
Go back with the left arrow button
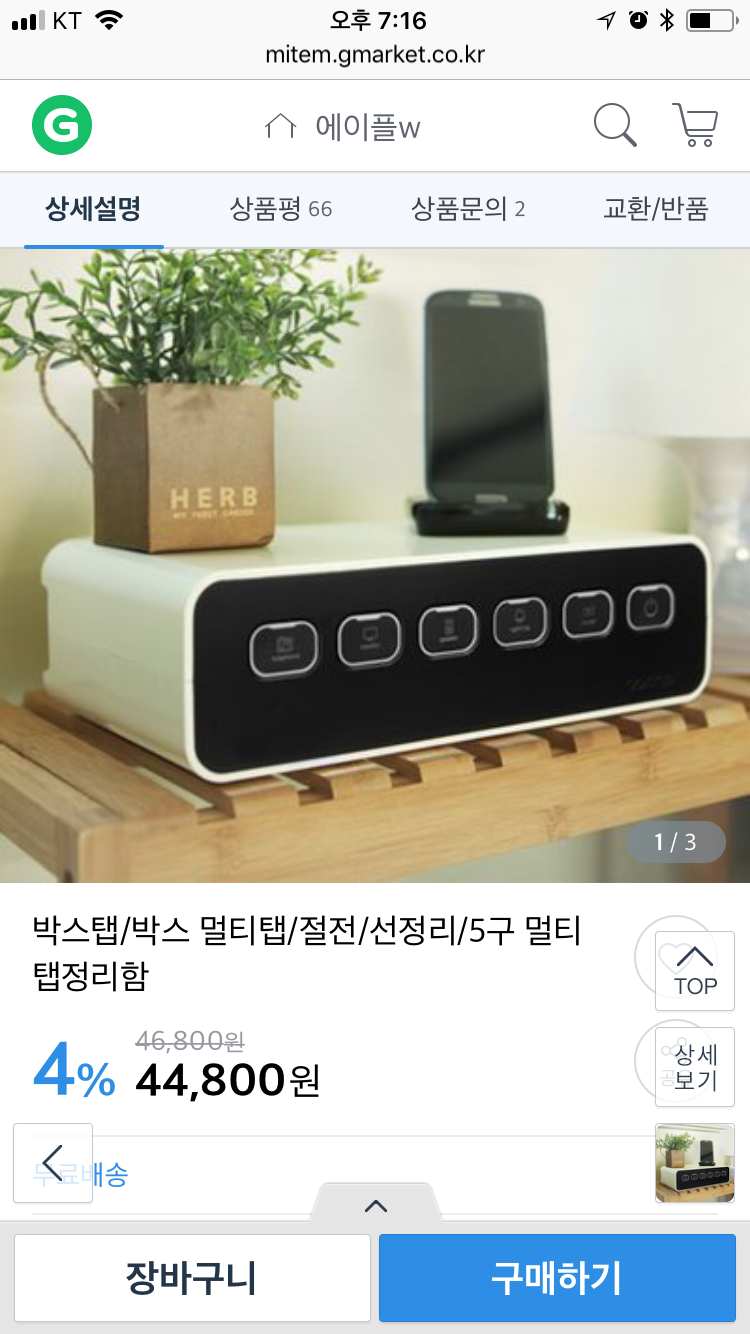click(x=53, y=1163)
